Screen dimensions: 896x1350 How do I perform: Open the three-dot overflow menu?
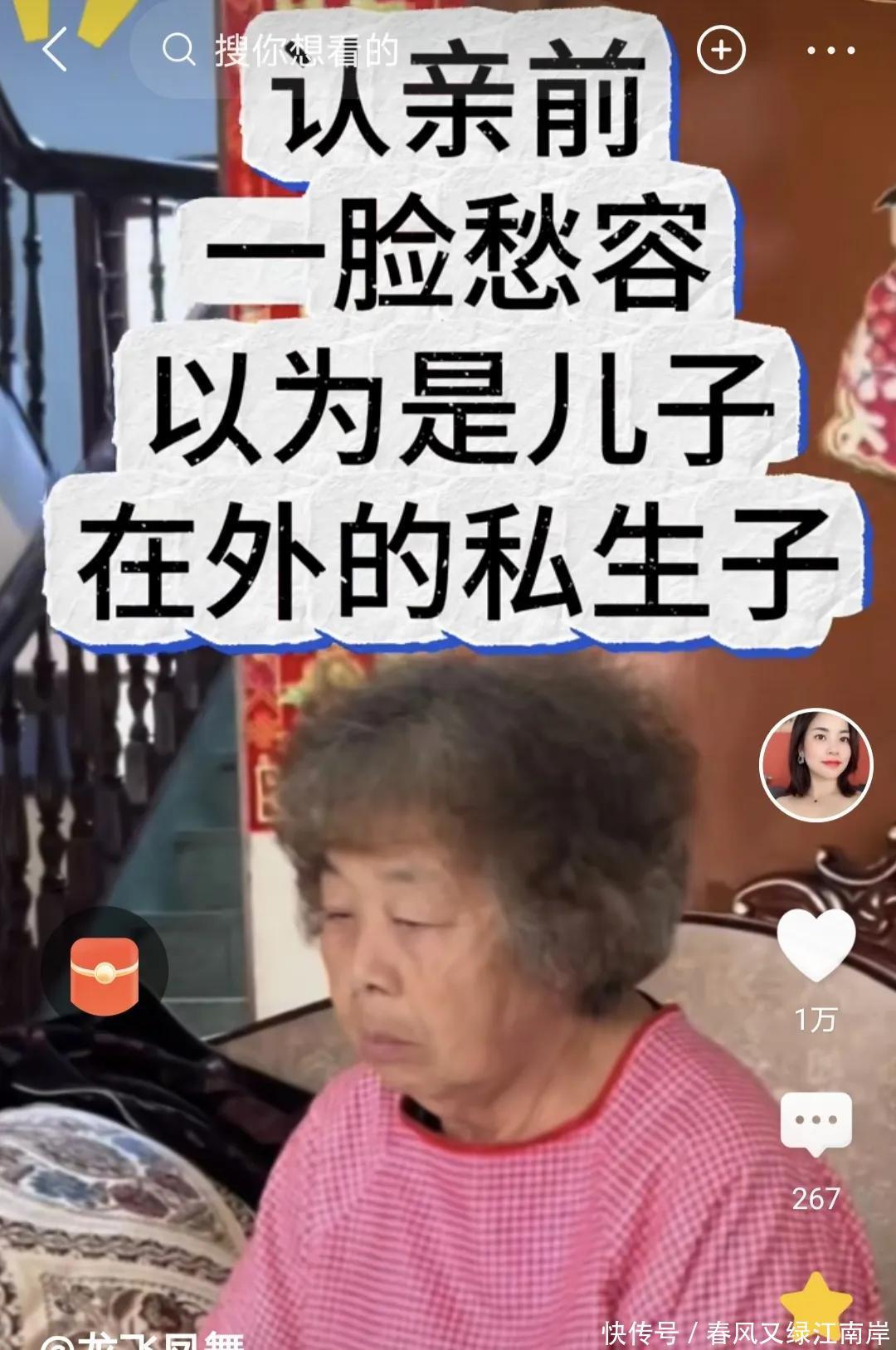pyautogui.click(x=830, y=51)
